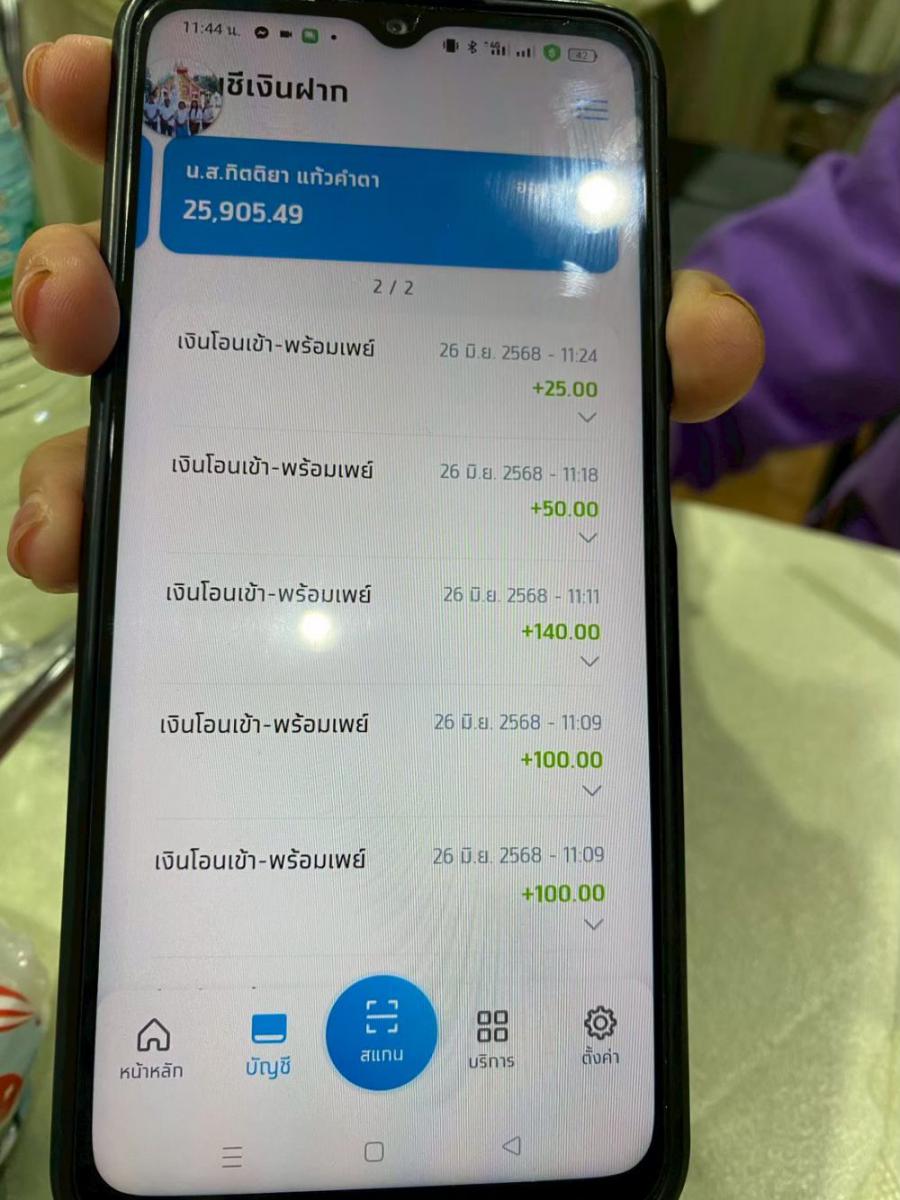Expand the +140.00 transaction at 11:11

point(589,661)
